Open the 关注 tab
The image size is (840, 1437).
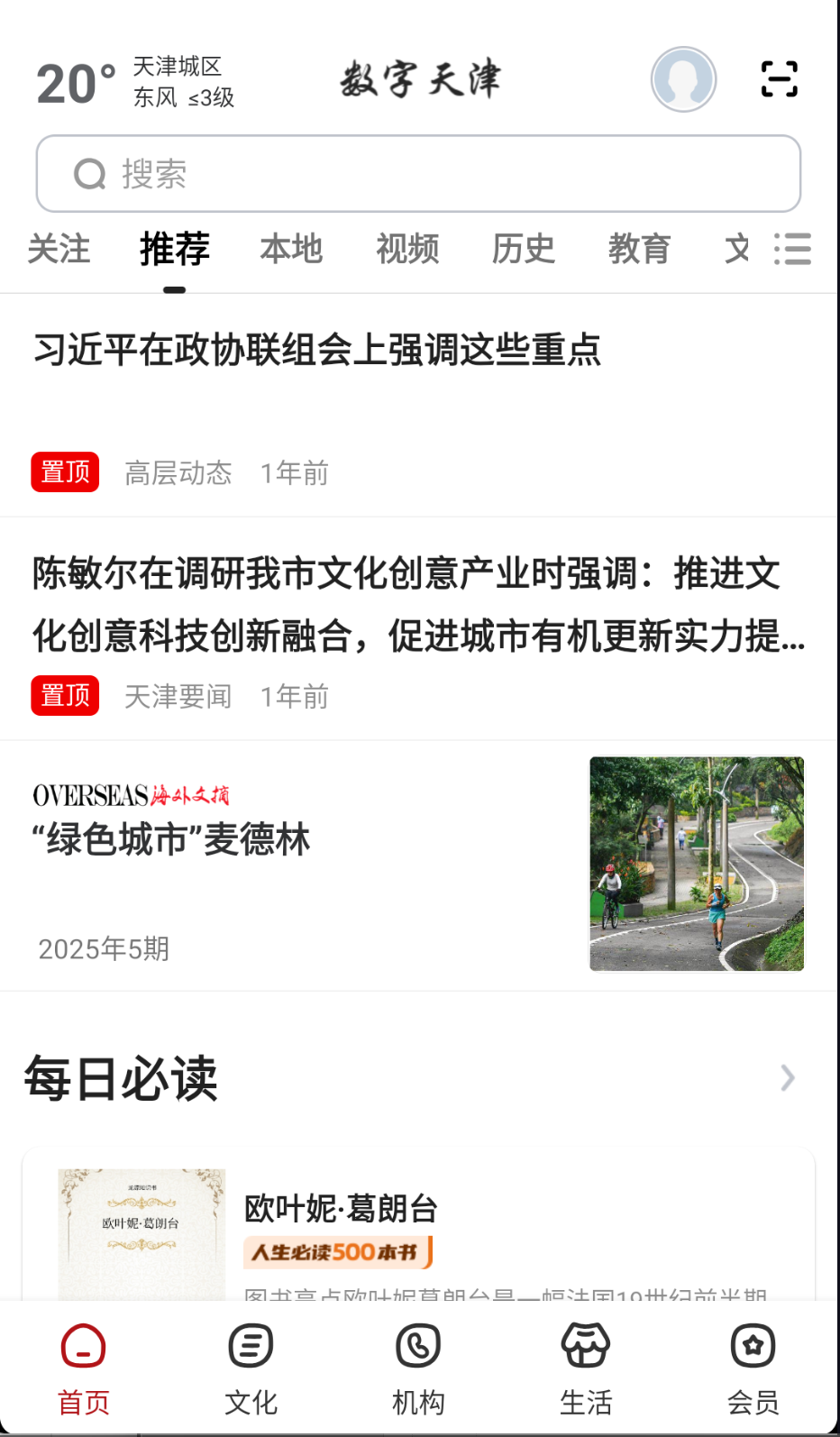59,250
